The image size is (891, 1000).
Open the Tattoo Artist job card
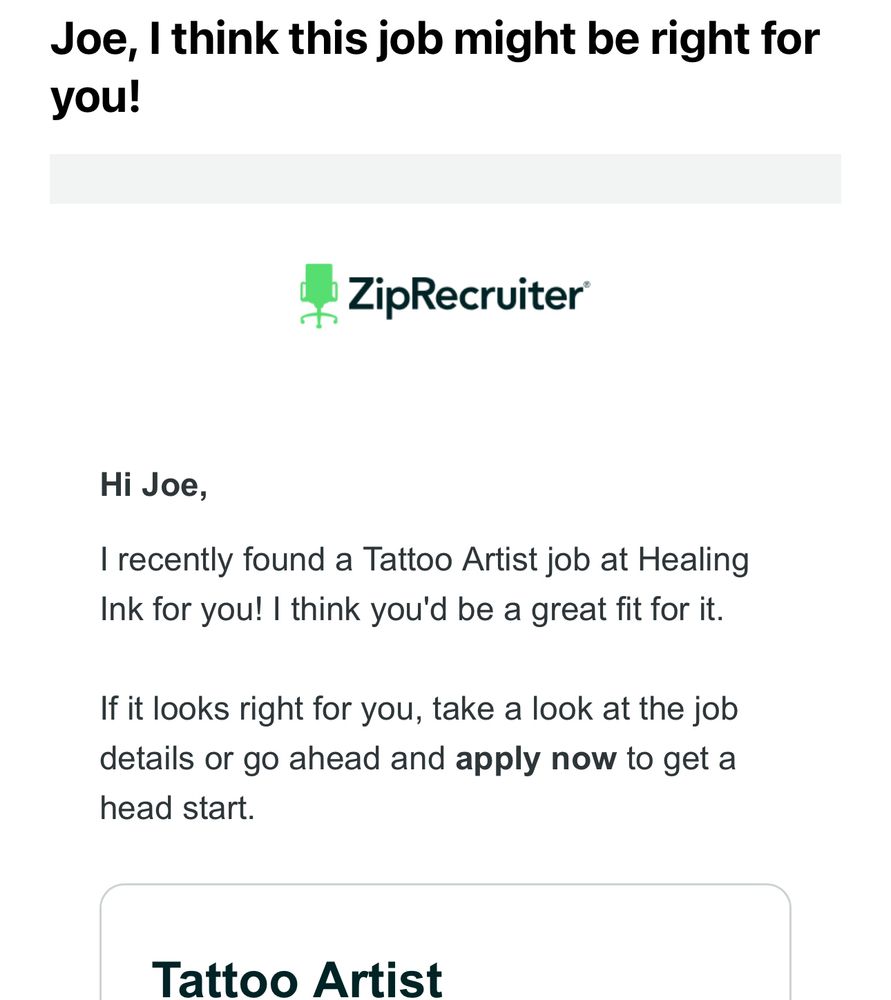445,942
